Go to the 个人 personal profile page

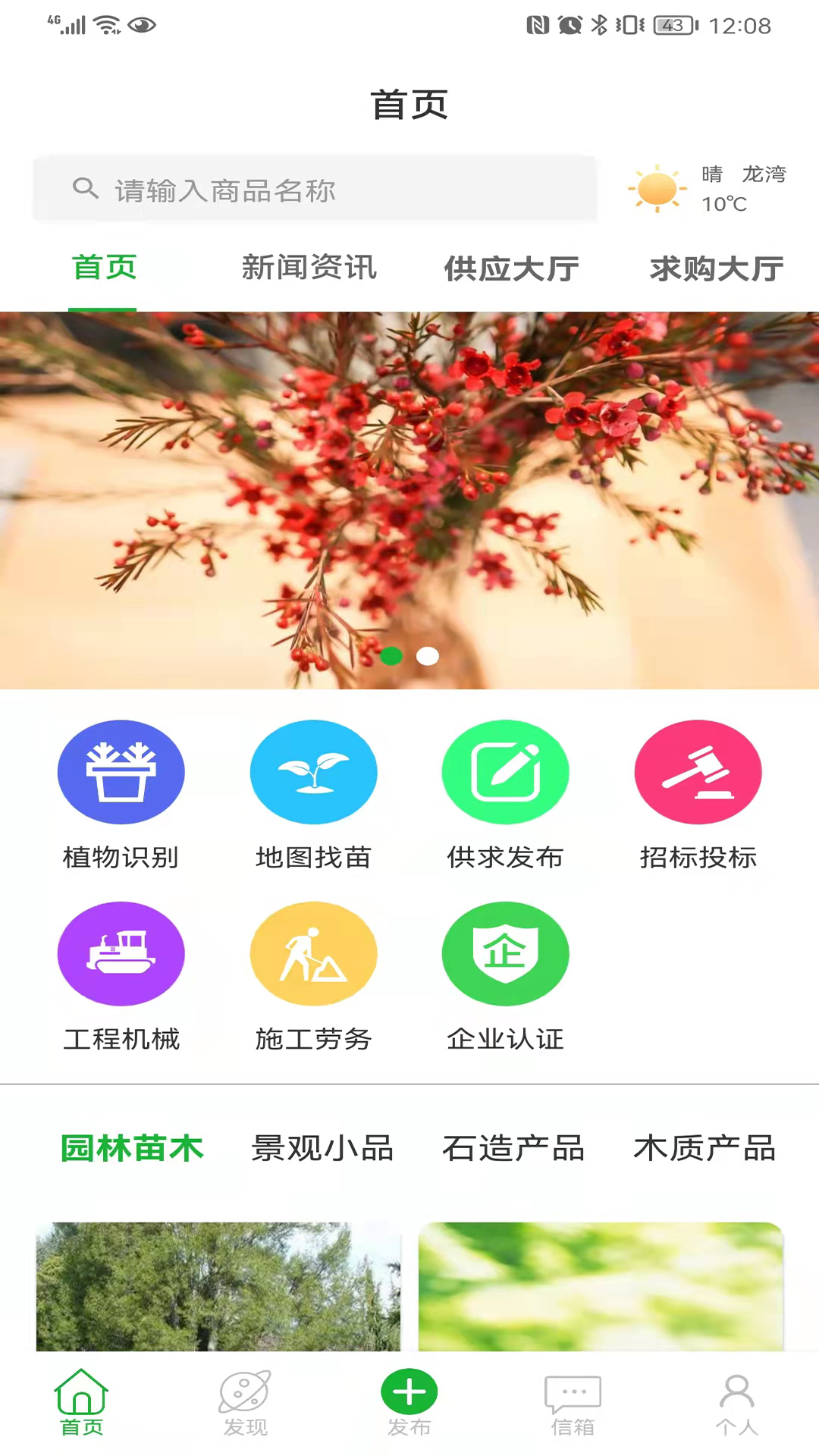click(x=736, y=1403)
